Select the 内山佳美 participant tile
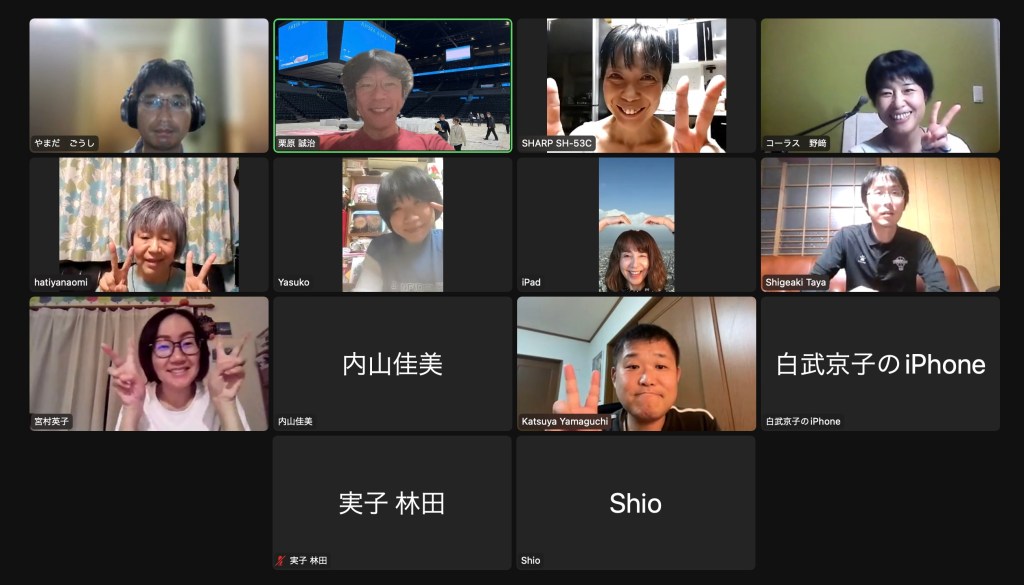This screenshot has width=1024, height=585. point(392,363)
